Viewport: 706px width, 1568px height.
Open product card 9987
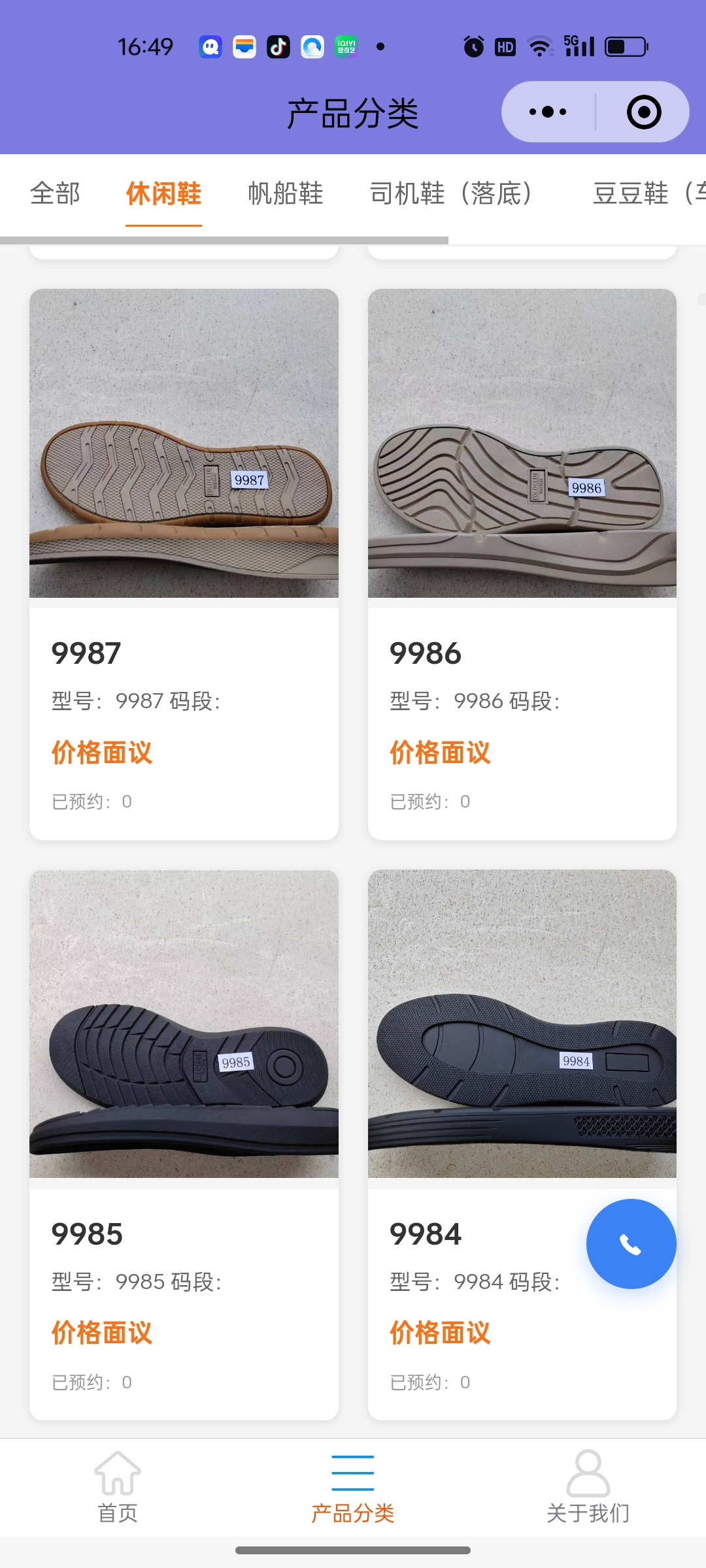click(184, 562)
